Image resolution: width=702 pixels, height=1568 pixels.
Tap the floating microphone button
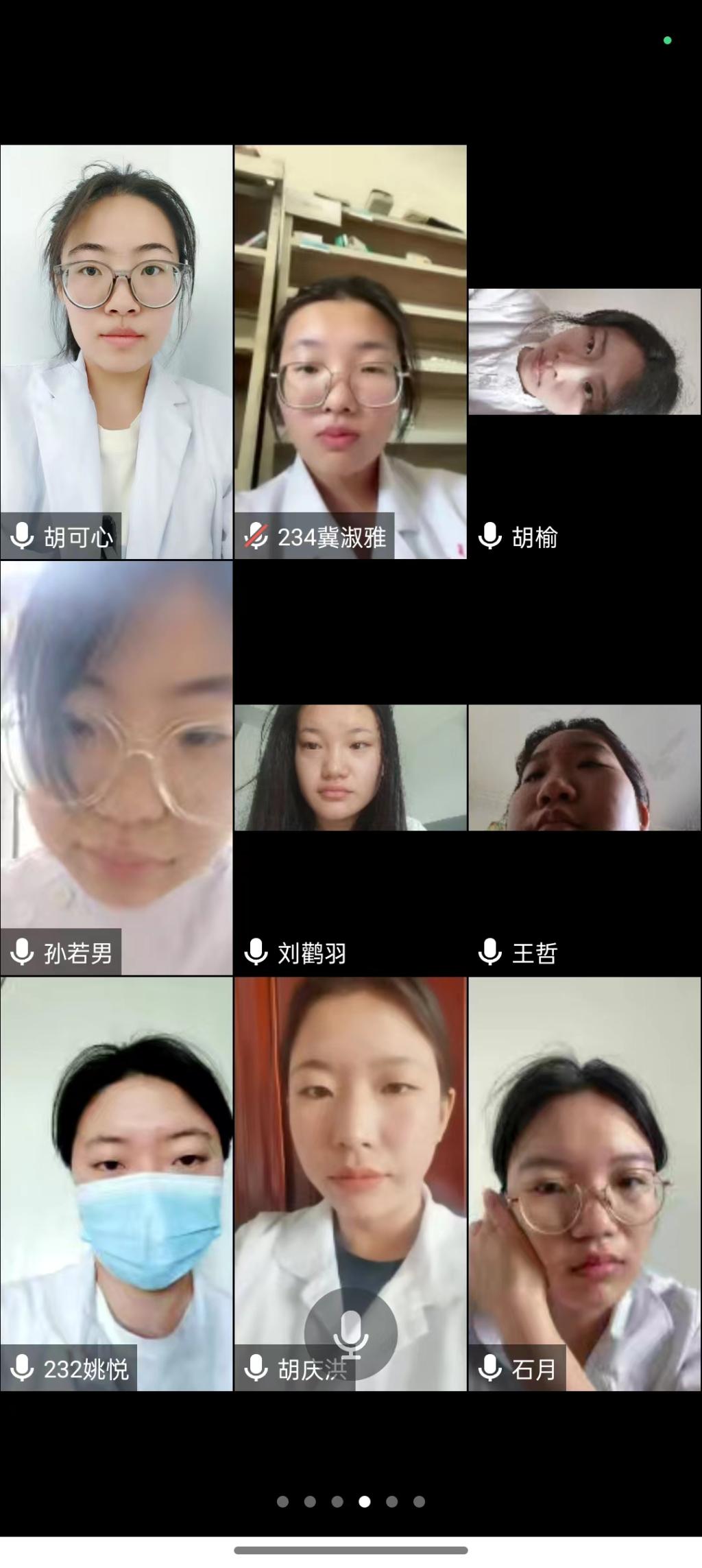351,1333
